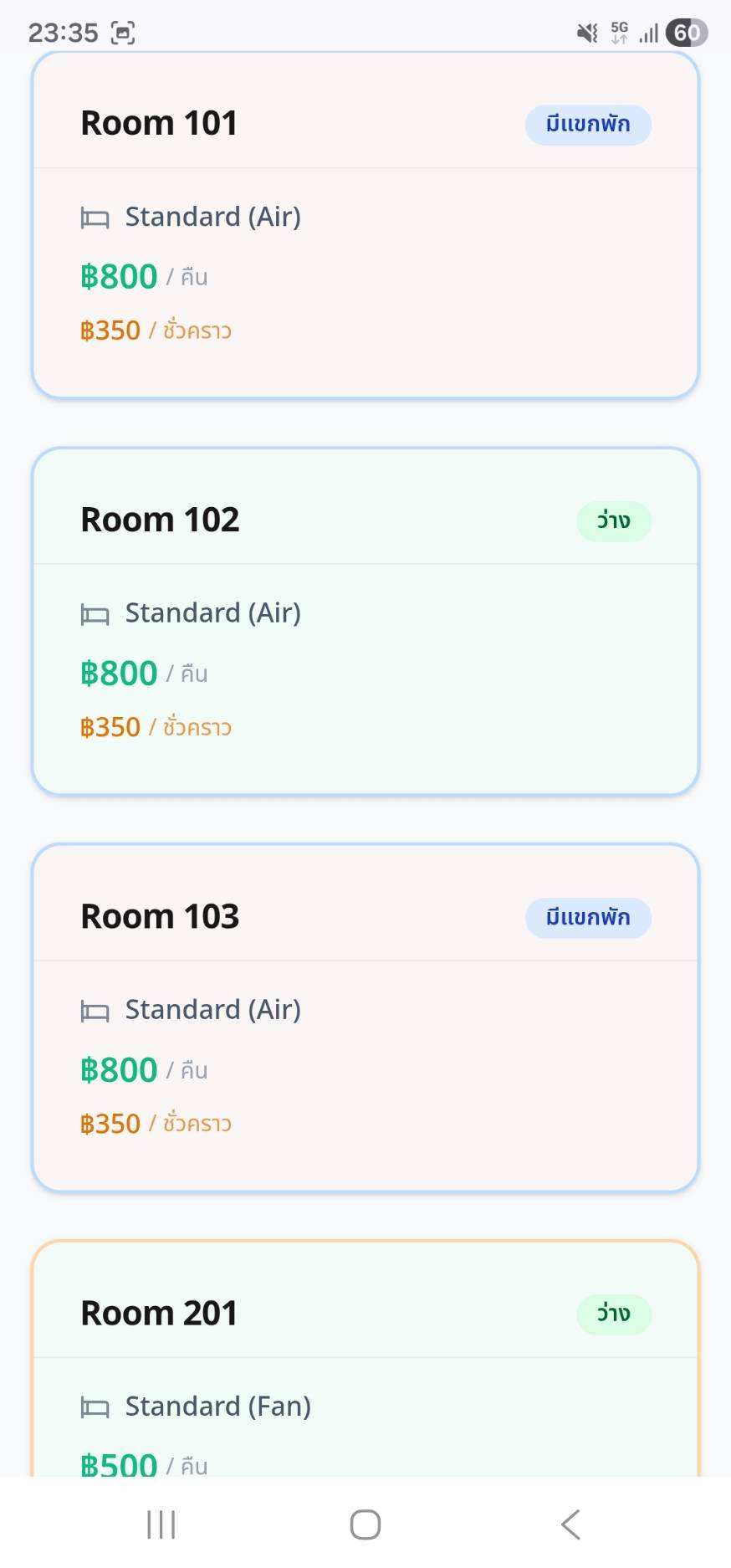This screenshot has height=1568, width=731.
Task: Tap the screen capture icon in status bar
Action: [122, 33]
